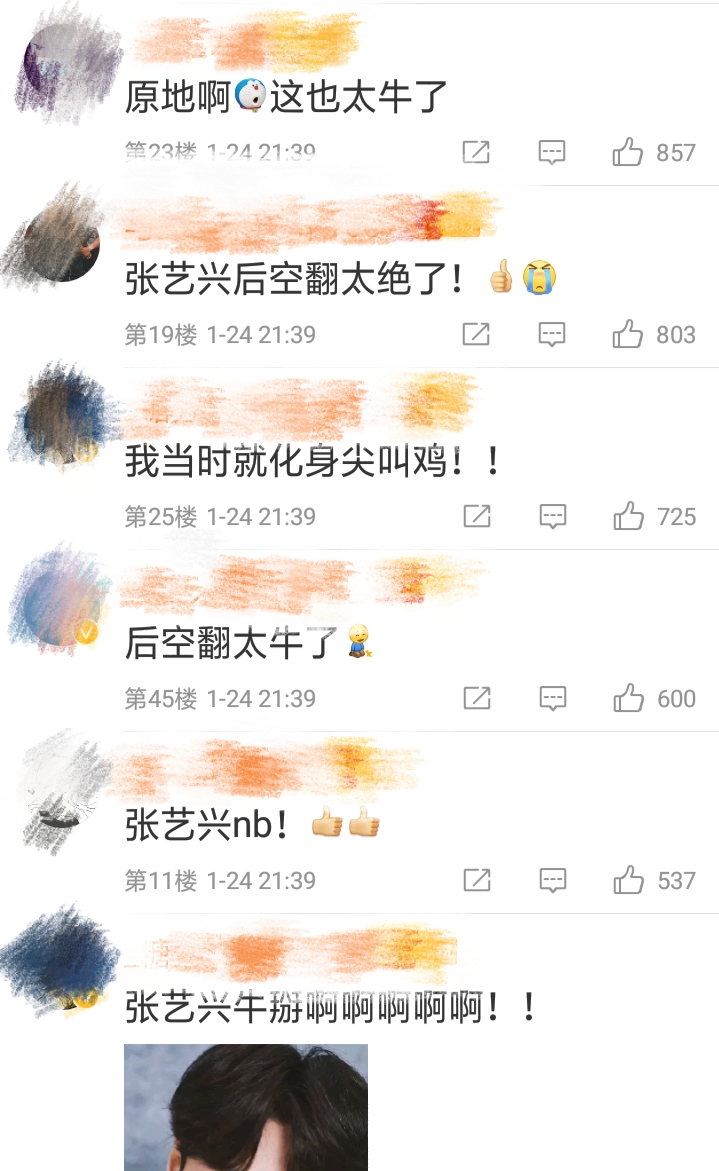
Task: Open the photo attached to "张艺兴牛掰啊啊啊啊啊！！"
Action: (246, 1107)
